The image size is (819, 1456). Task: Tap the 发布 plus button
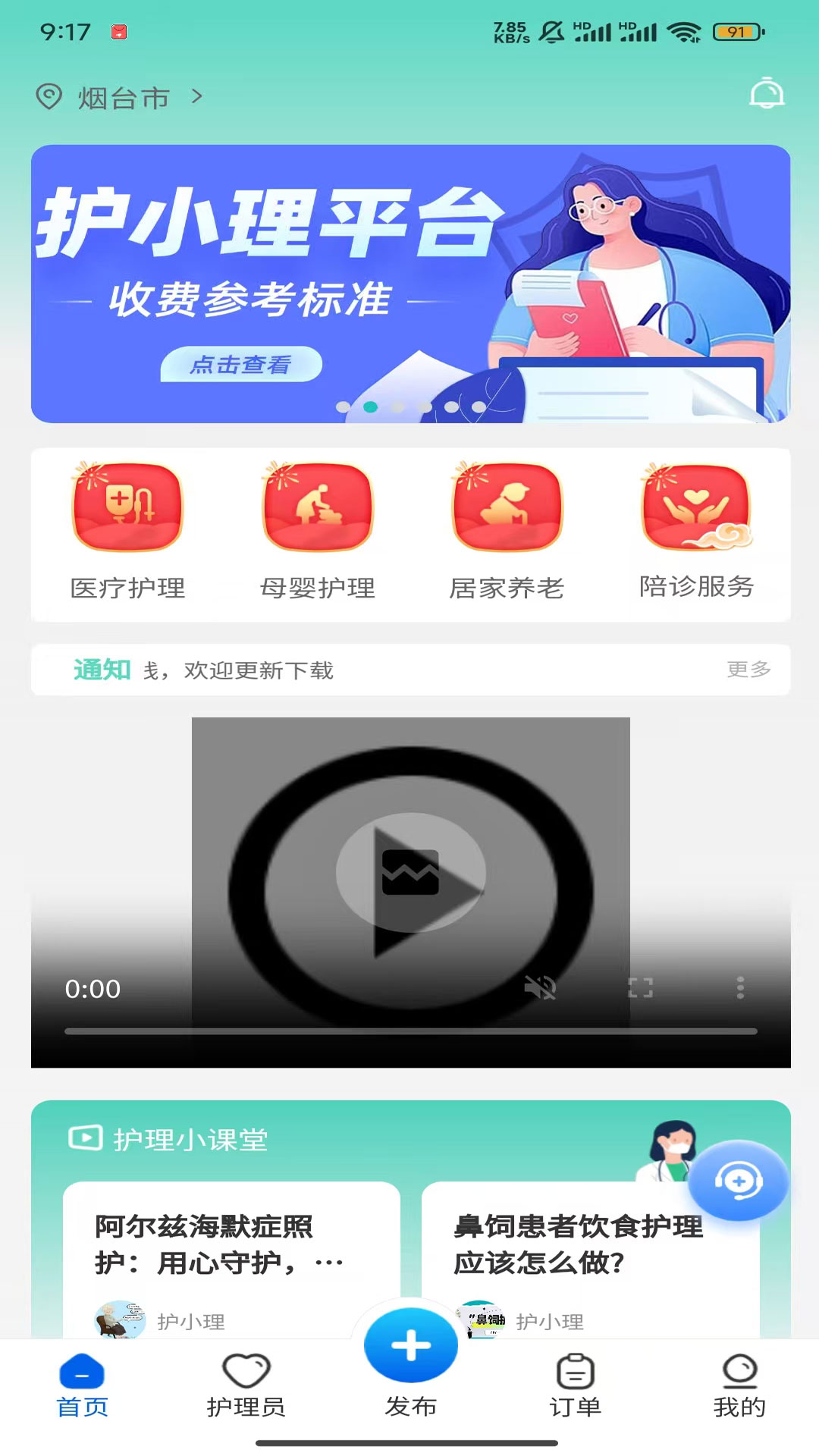pyautogui.click(x=410, y=1347)
